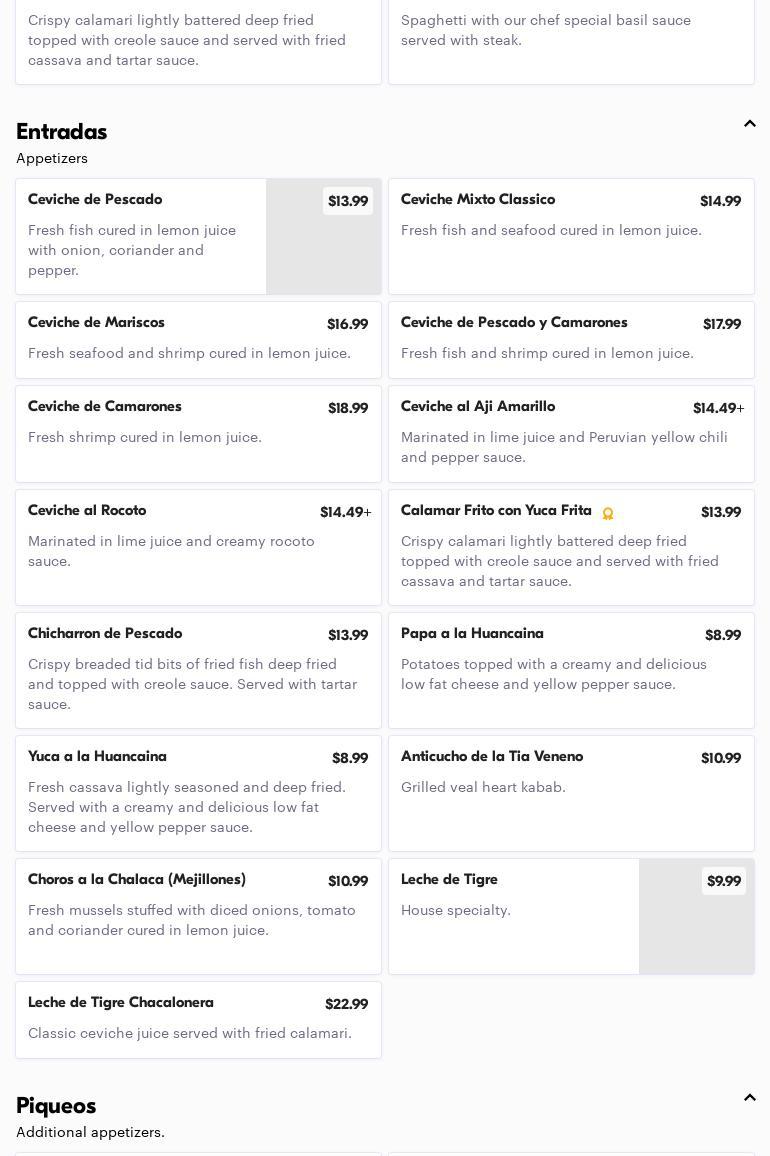This screenshot has width=770, height=1156.
Task: Choose Ceviche de Pescado y Camarones
Action: [x=572, y=340]
